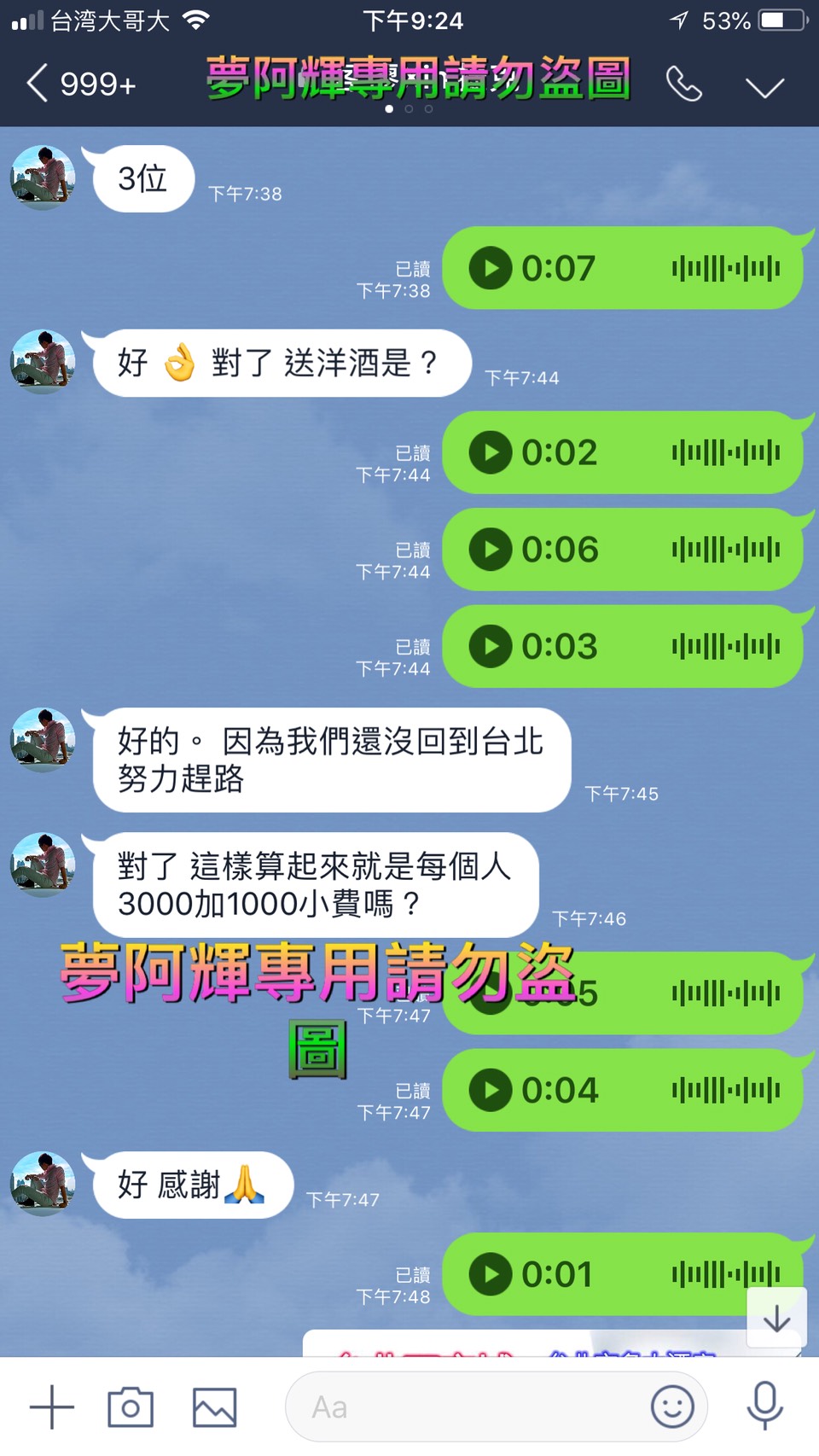The width and height of the screenshot is (819, 1456).
Task: Play the 0:02 voice message
Action: point(491,452)
